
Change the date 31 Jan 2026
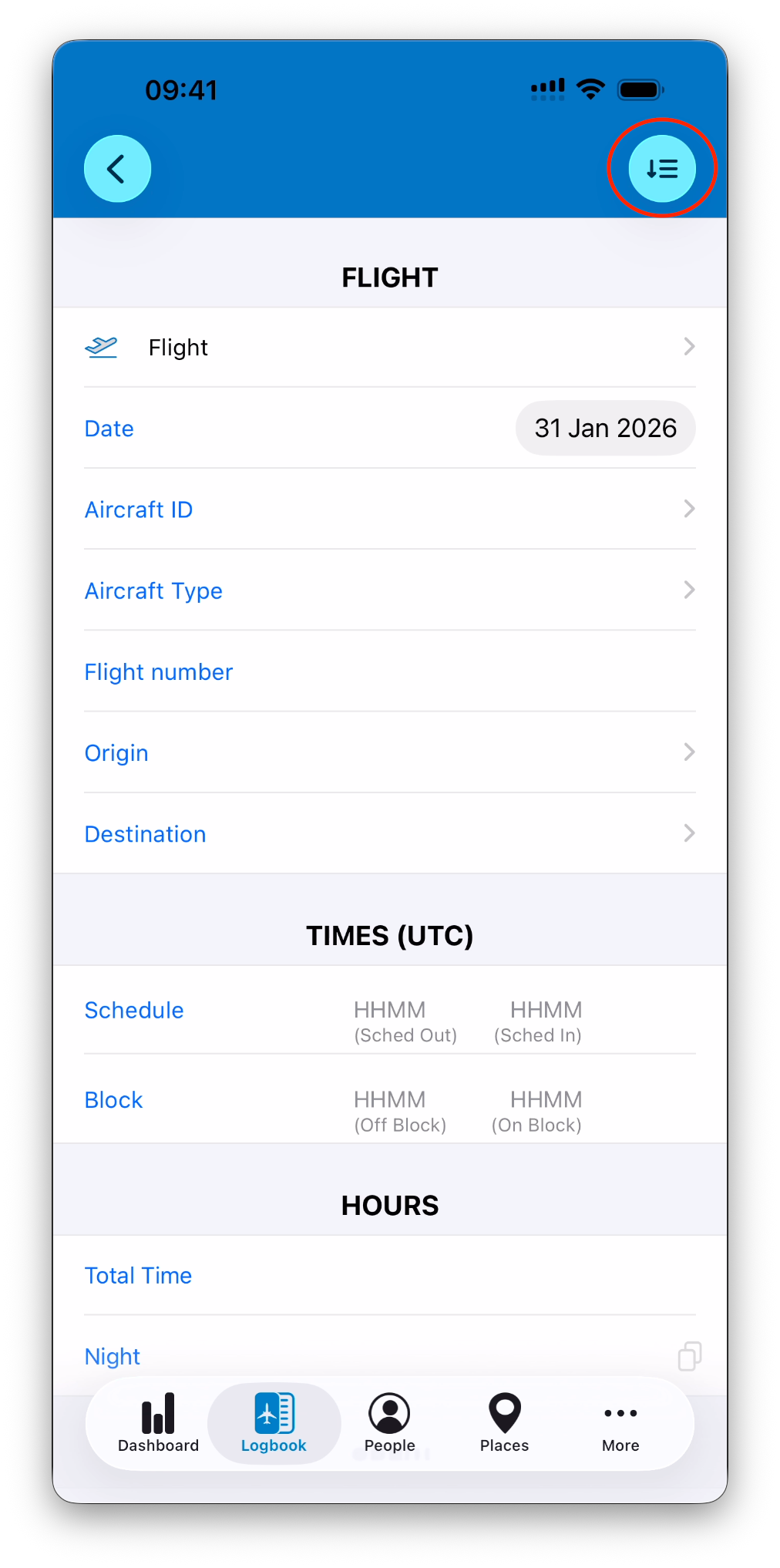(x=605, y=428)
